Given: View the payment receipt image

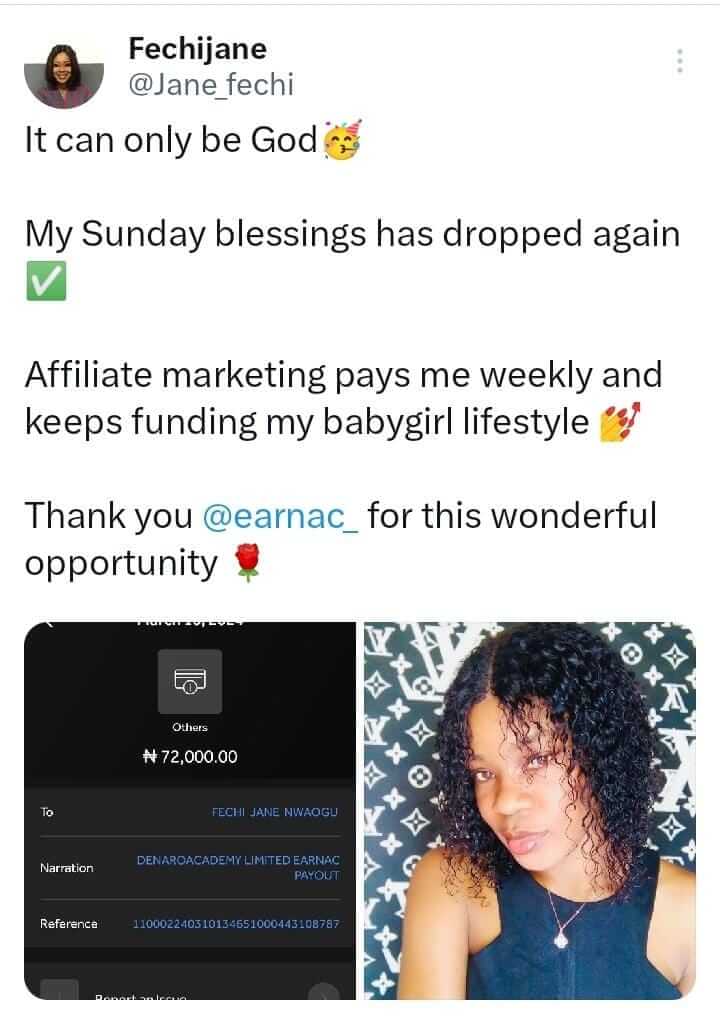Looking at the screenshot, I should (x=189, y=810).
